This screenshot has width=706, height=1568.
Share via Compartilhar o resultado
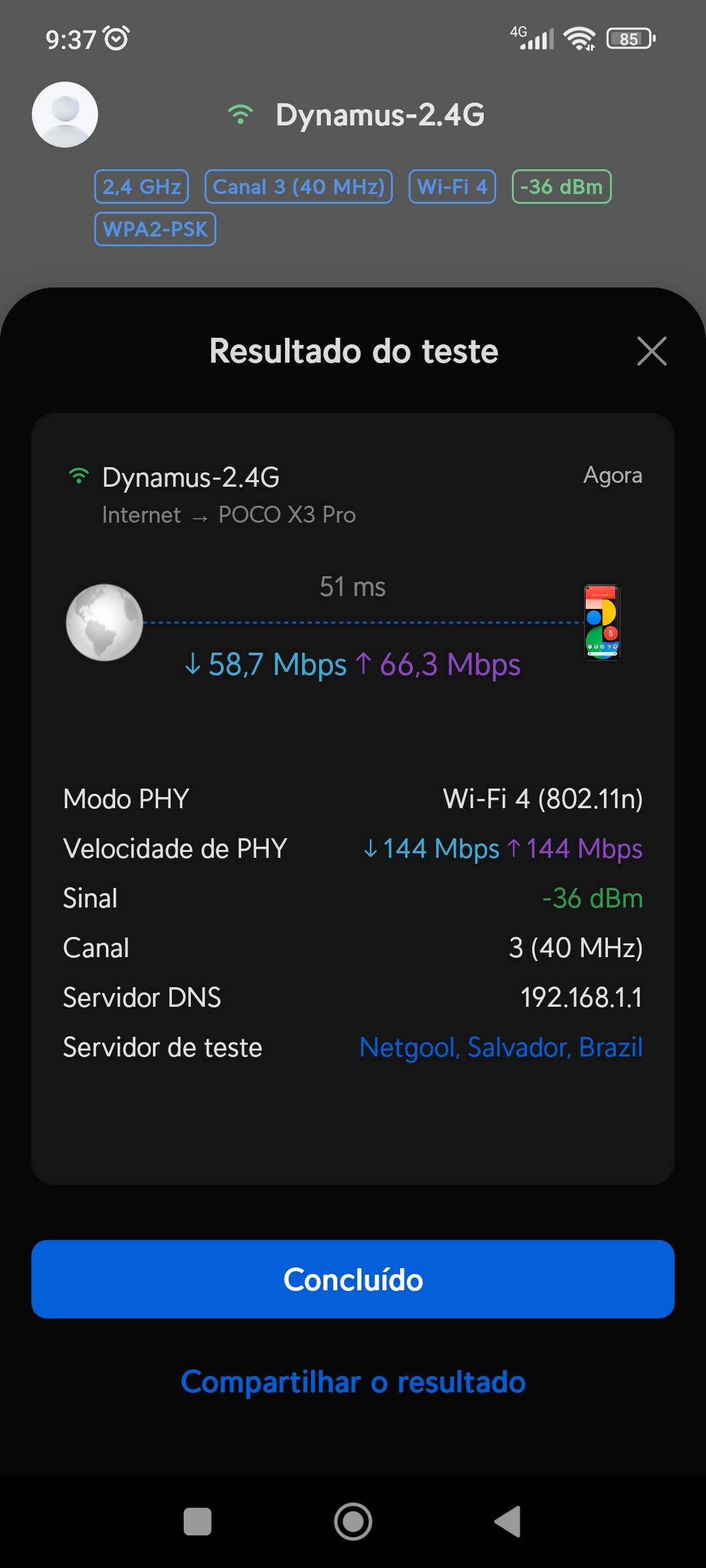[x=353, y=1382]
